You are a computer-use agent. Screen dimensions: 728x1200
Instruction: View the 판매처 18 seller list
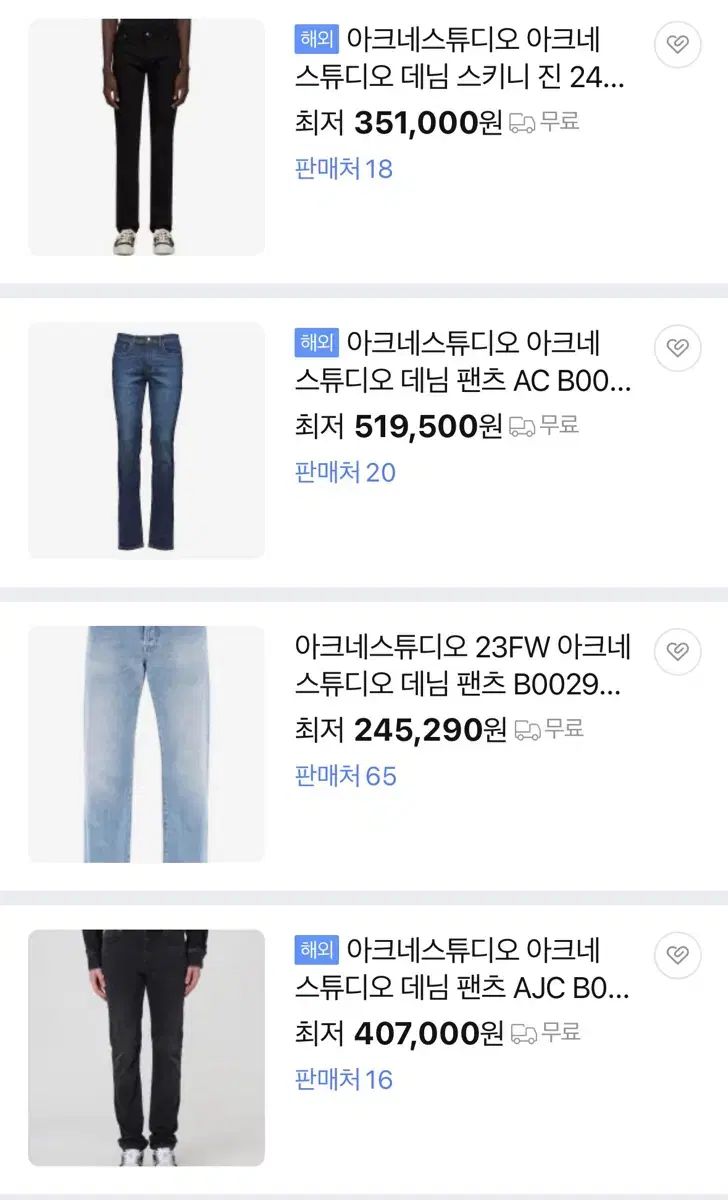coord(344,168)
